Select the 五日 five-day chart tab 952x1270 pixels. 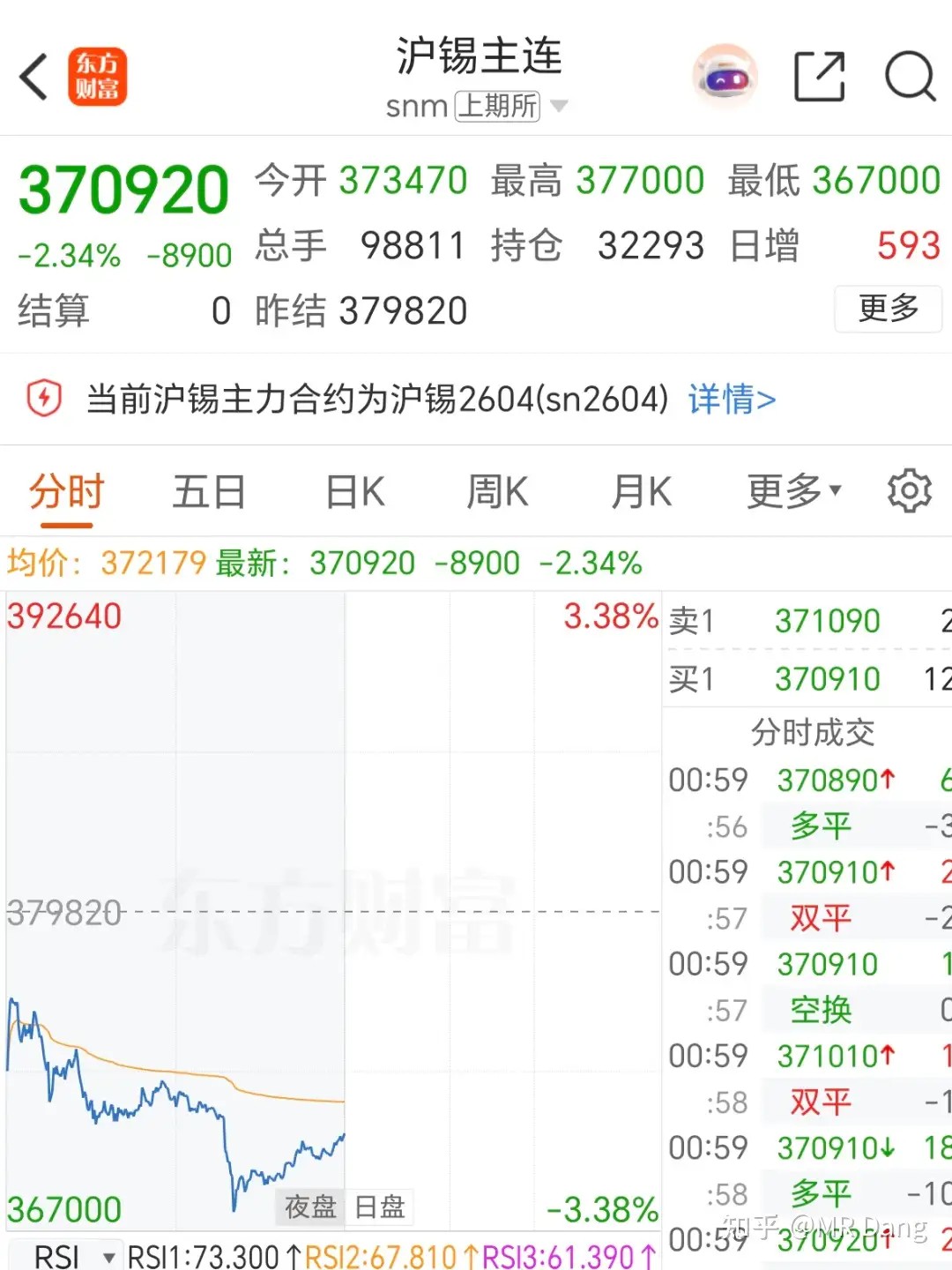pos(208,491)
